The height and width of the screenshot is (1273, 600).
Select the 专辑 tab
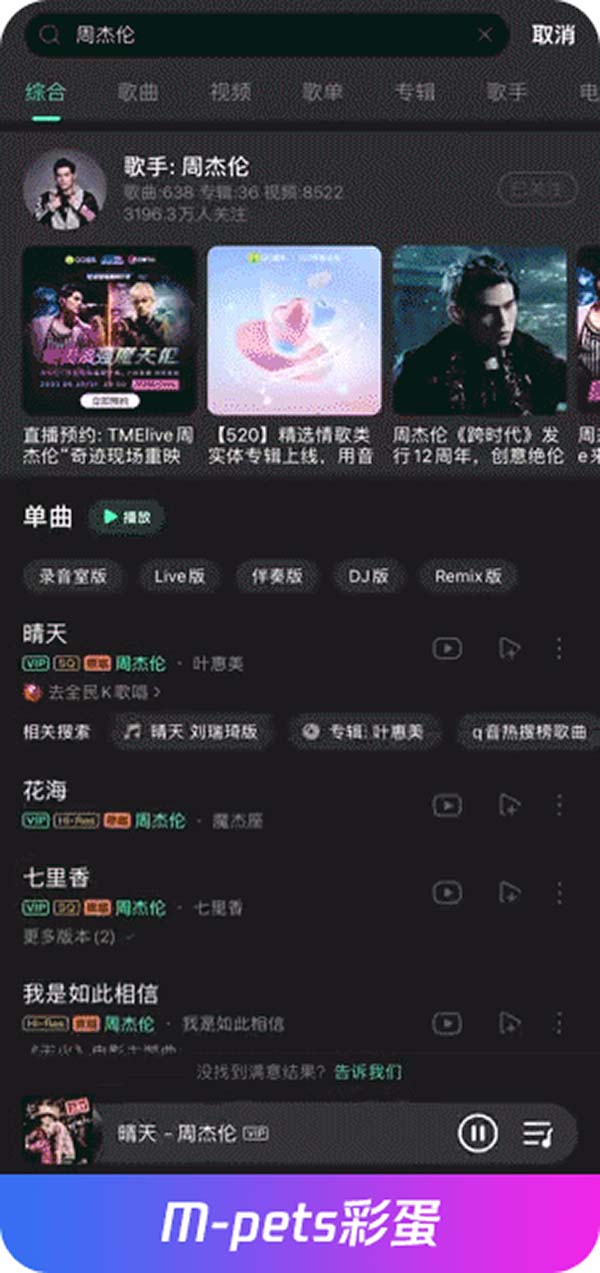pos(414,93)
